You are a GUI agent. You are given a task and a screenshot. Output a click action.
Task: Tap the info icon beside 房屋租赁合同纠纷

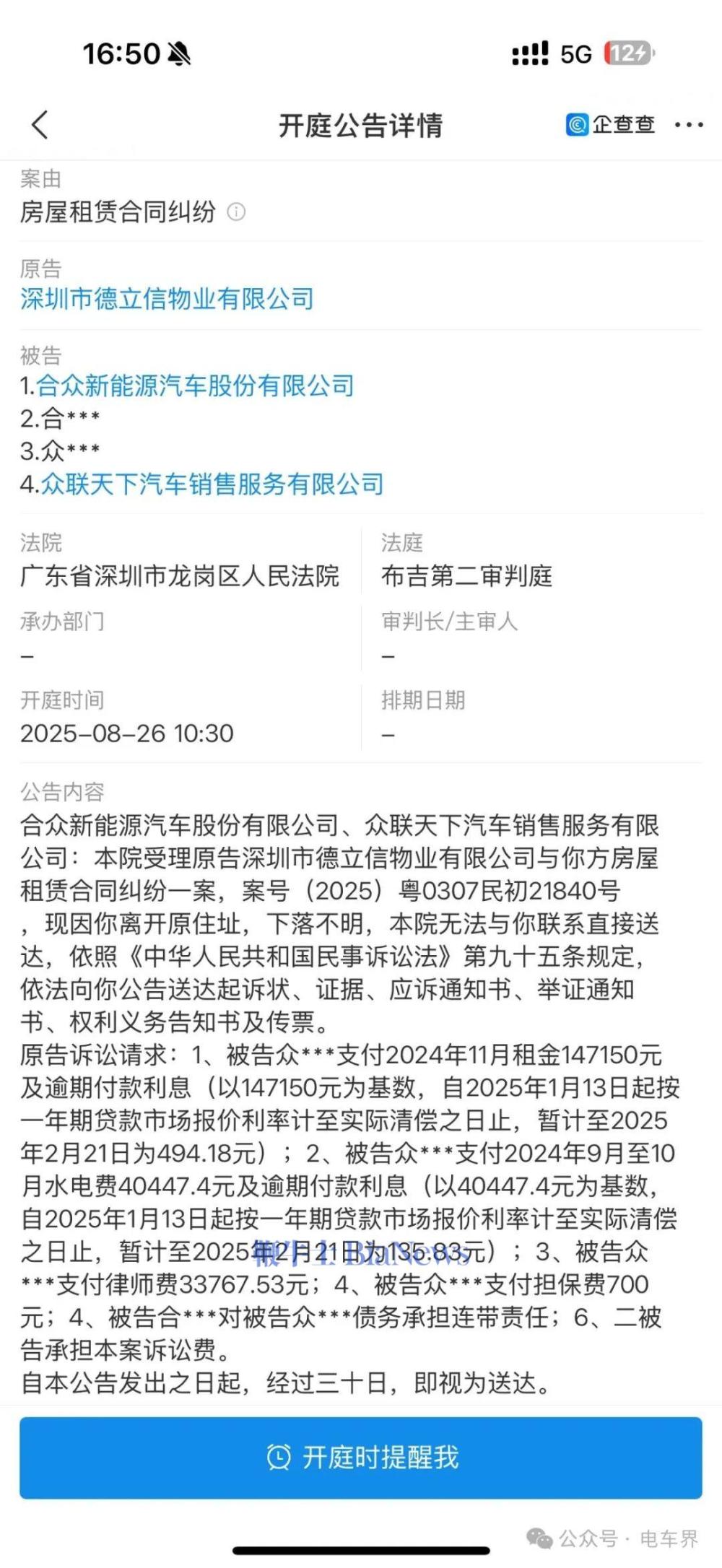pos(236,212)
